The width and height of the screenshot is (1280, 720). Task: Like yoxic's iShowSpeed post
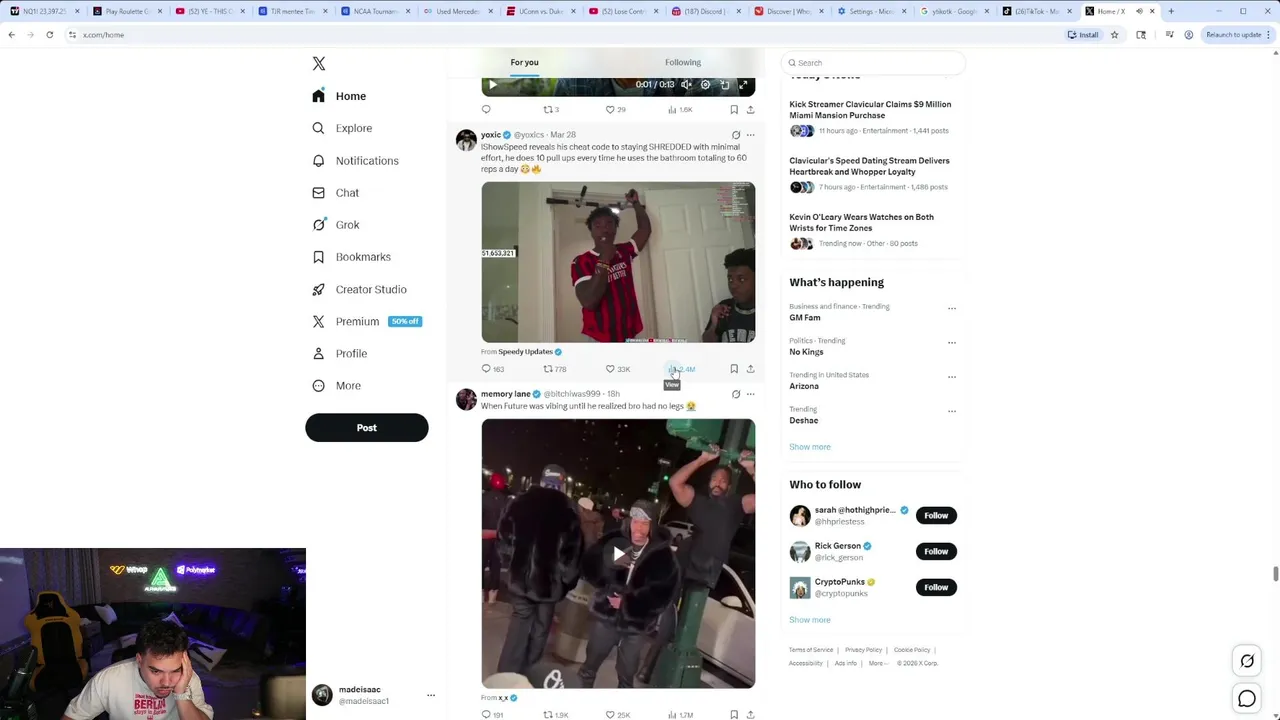pos(610,369)
